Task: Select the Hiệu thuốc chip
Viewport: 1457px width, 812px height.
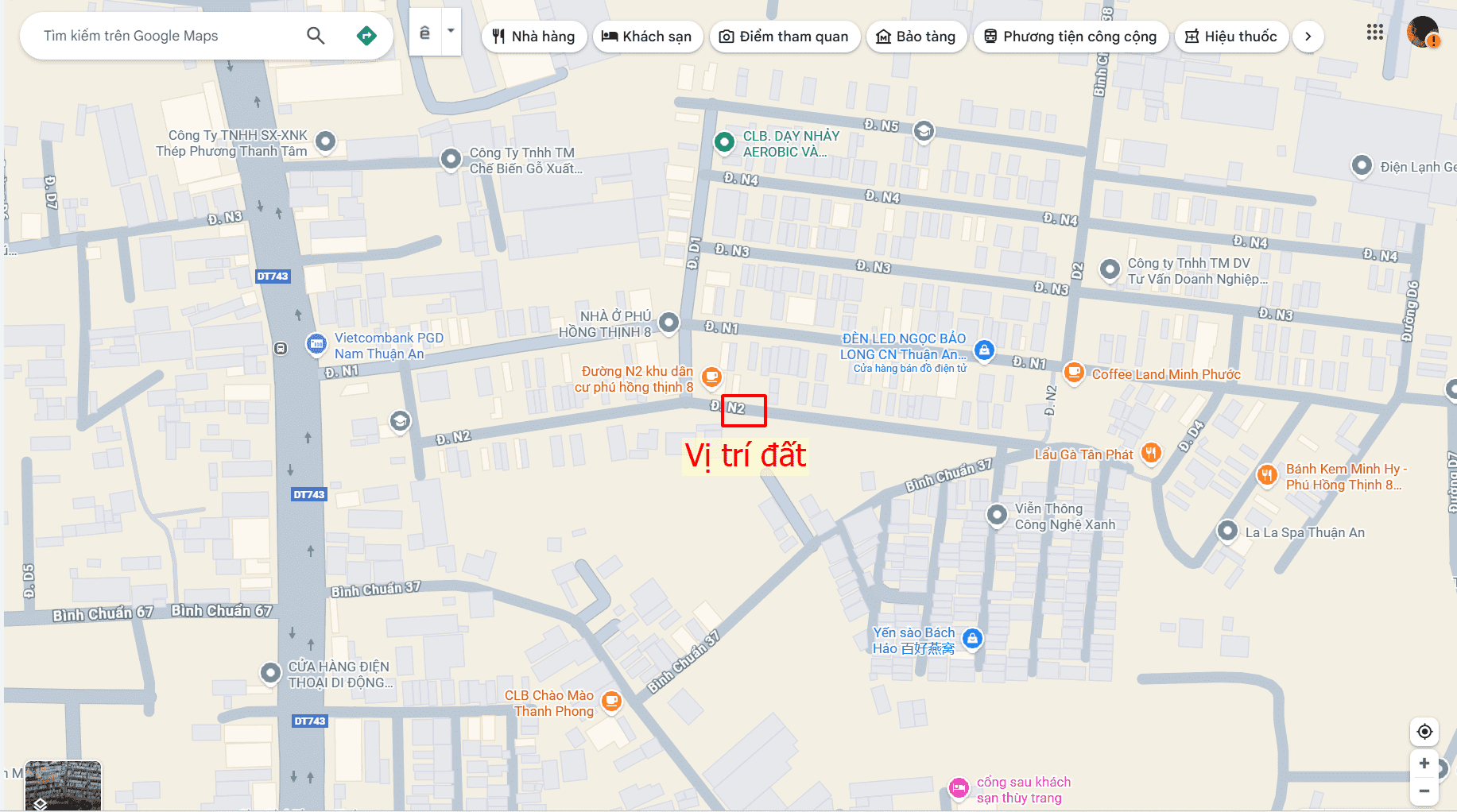Action: (x=1230, y=37)
